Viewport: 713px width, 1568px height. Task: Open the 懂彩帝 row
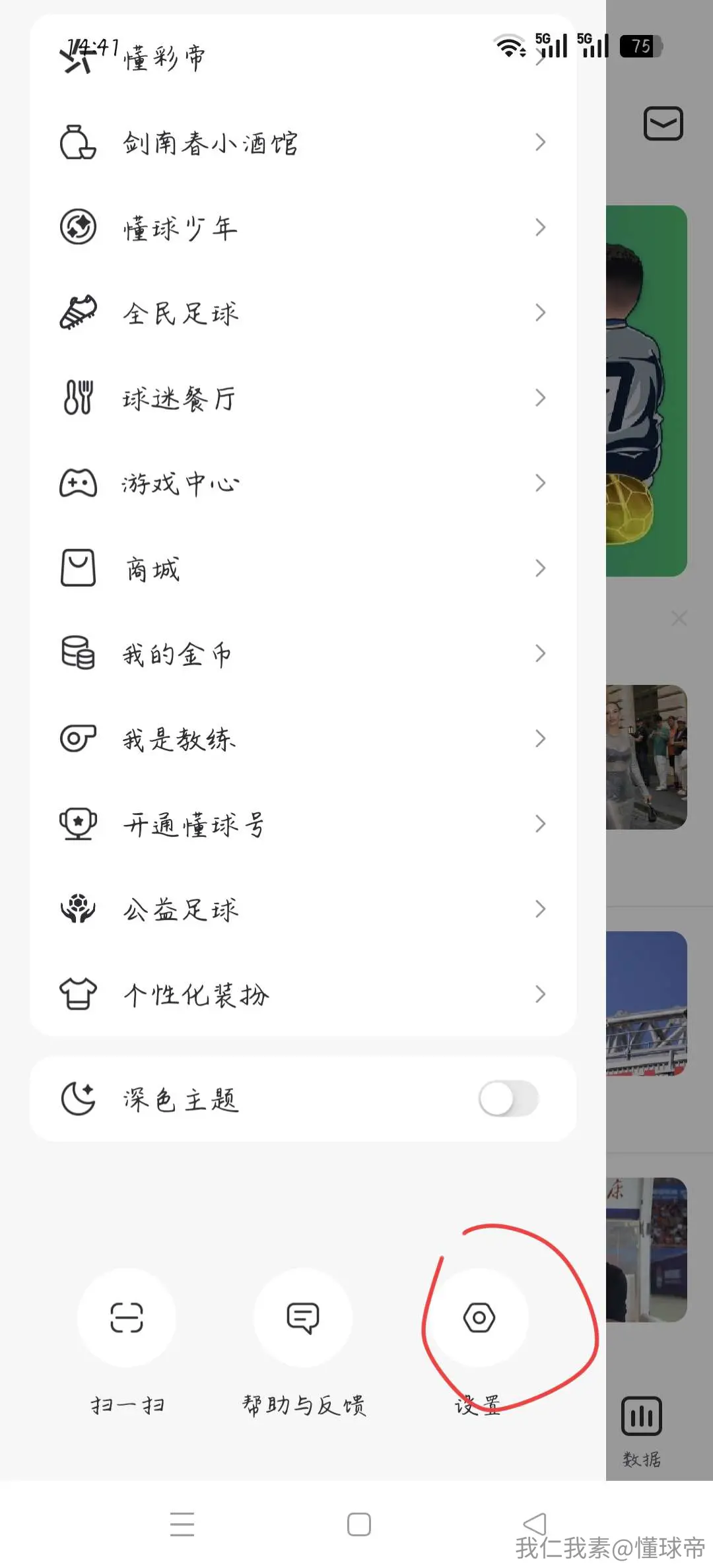pos(303,58)
